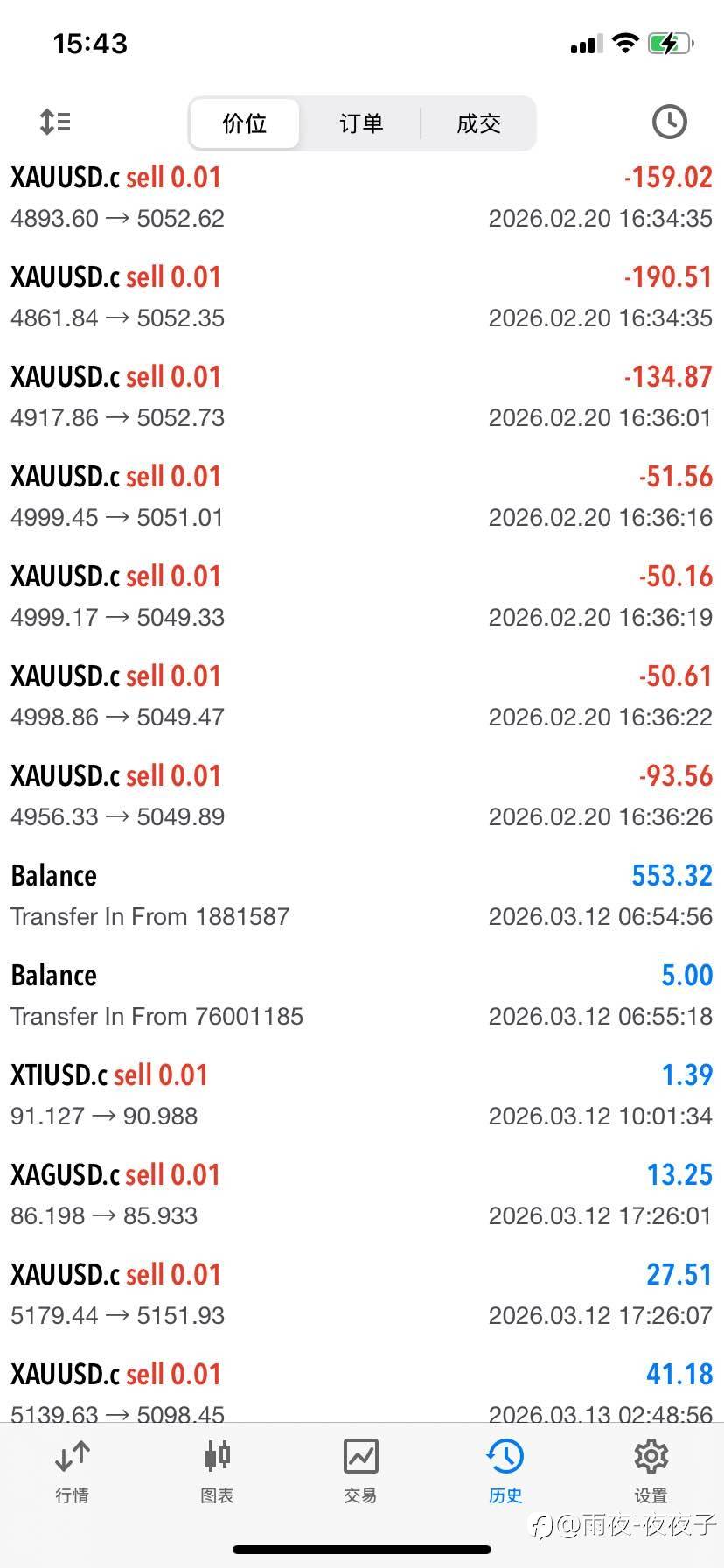Open the sort order icon

[x=55, y=122]
